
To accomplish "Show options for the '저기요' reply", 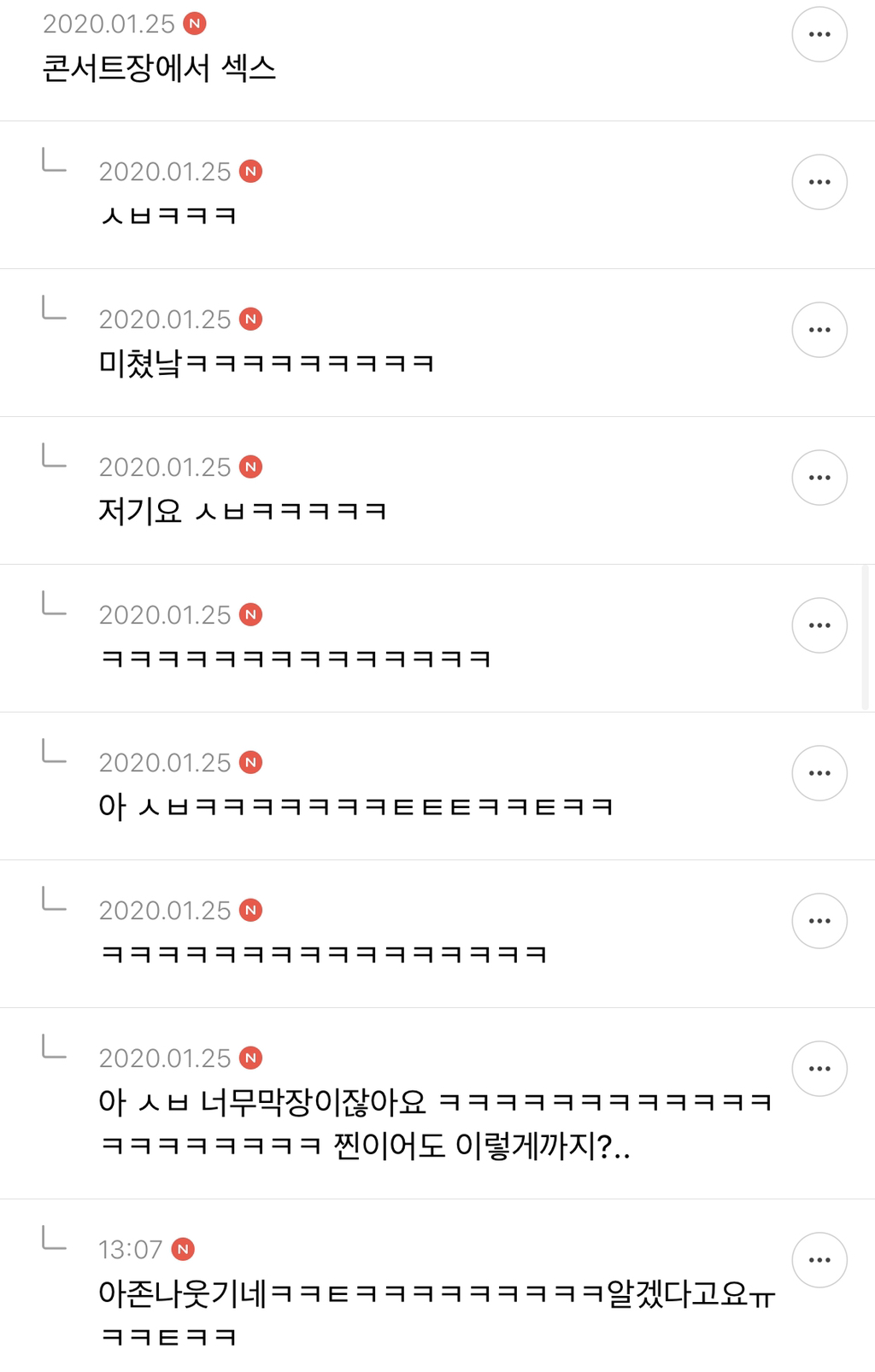I will pos(819,478).
